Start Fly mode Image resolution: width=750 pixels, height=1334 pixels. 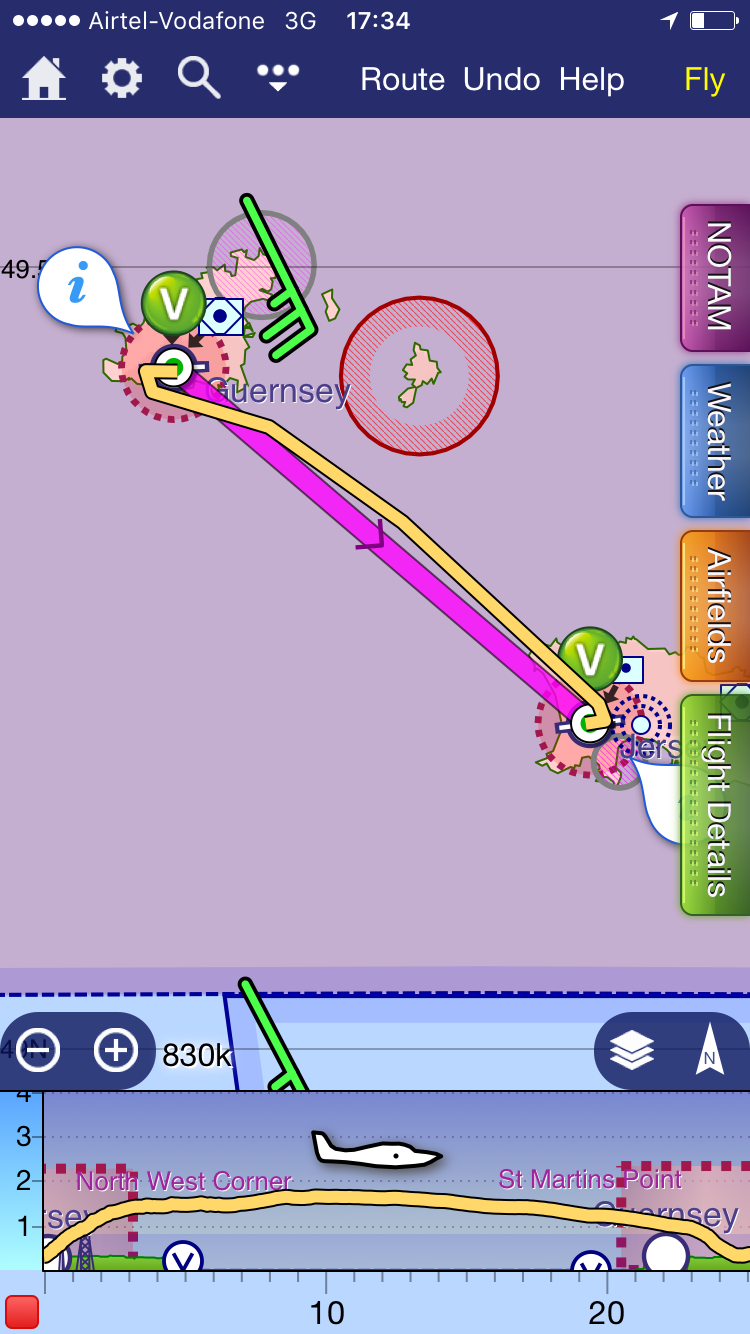point(704,79)
